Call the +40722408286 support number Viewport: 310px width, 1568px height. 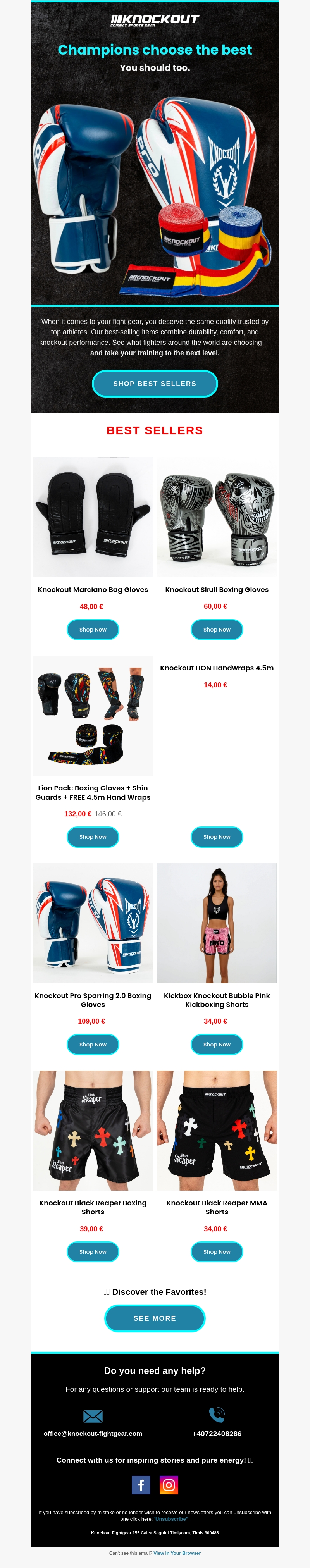[217, 1434]
